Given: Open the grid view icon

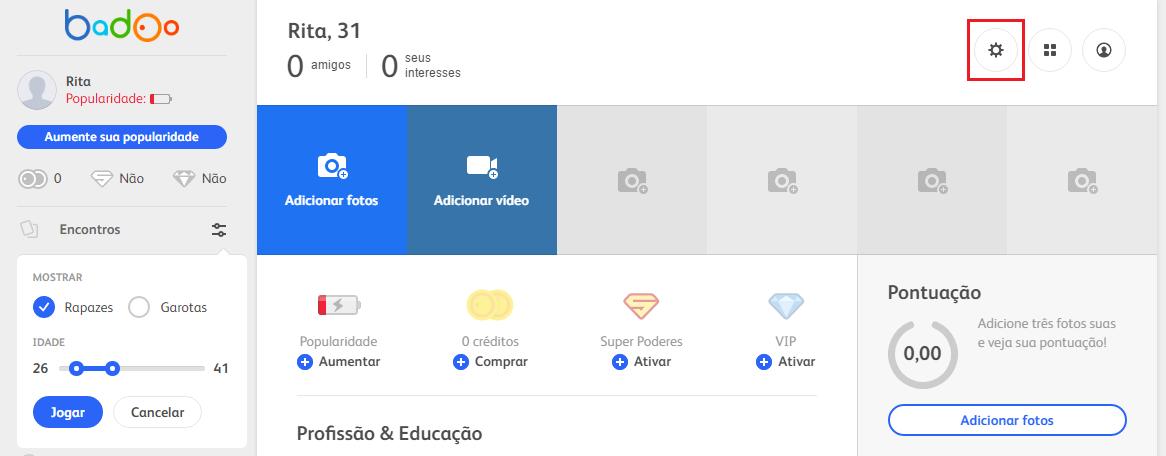Looking at the screenshot, I should 1050,50.
